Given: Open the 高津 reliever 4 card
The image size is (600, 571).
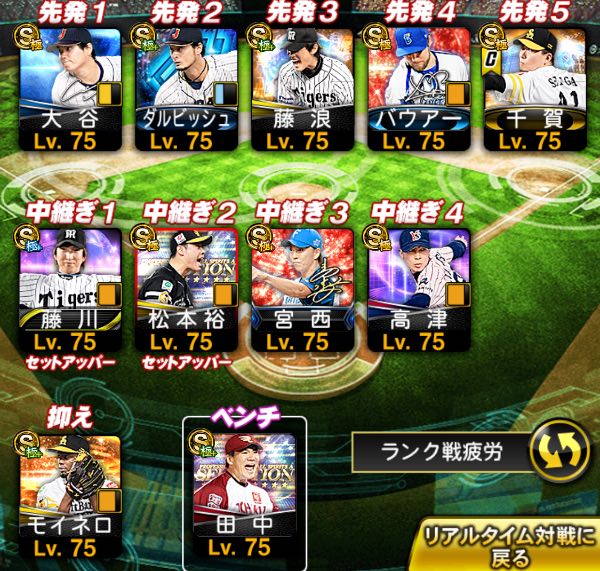Looking at the screenshot, I should pos(419,290).
